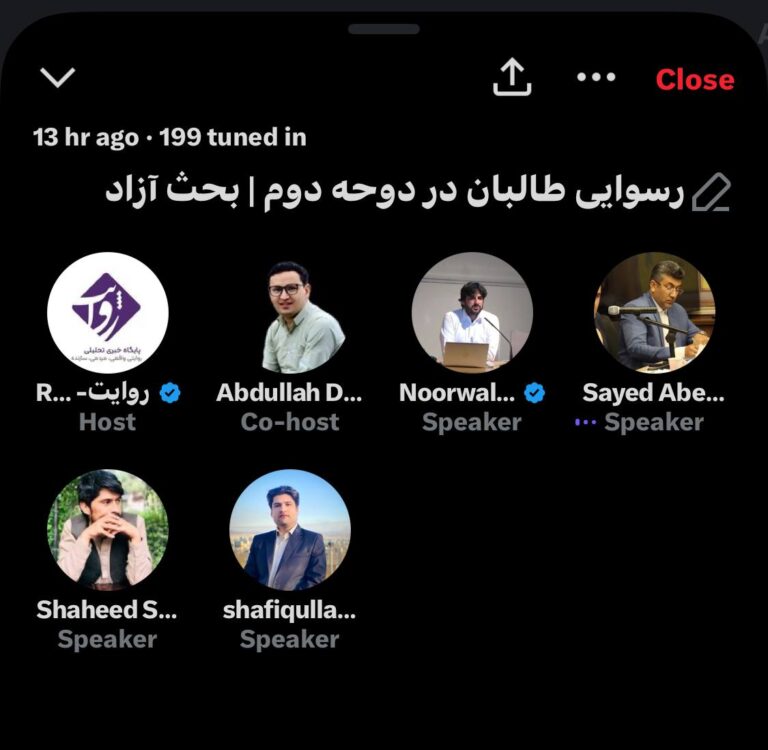
Task: Open the three-dot overflow menu
Action: (596, 77)
